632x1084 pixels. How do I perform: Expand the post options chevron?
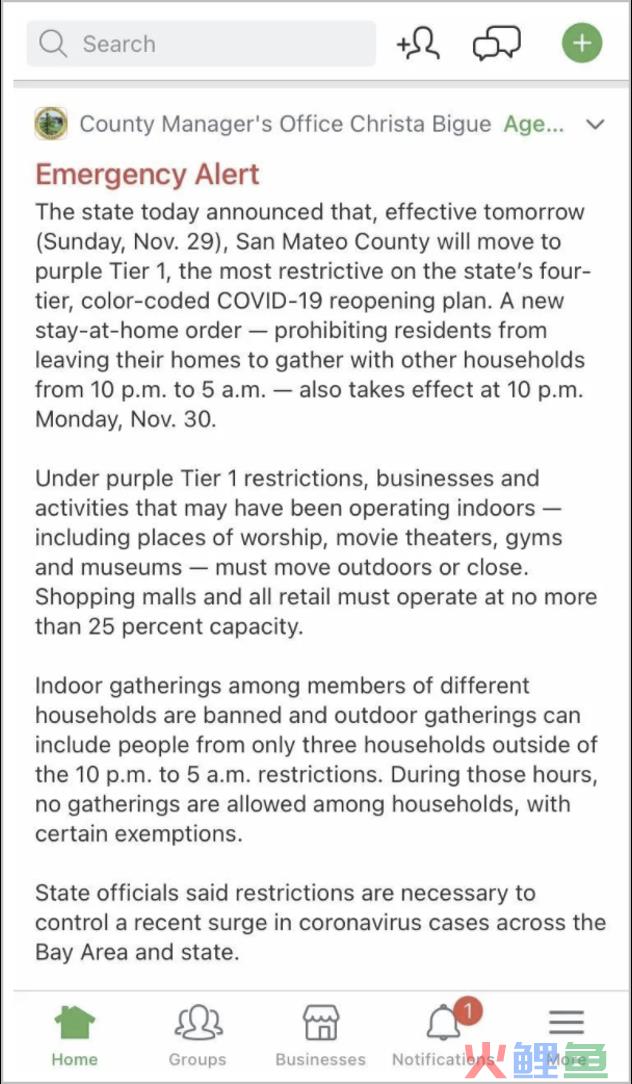595,124
